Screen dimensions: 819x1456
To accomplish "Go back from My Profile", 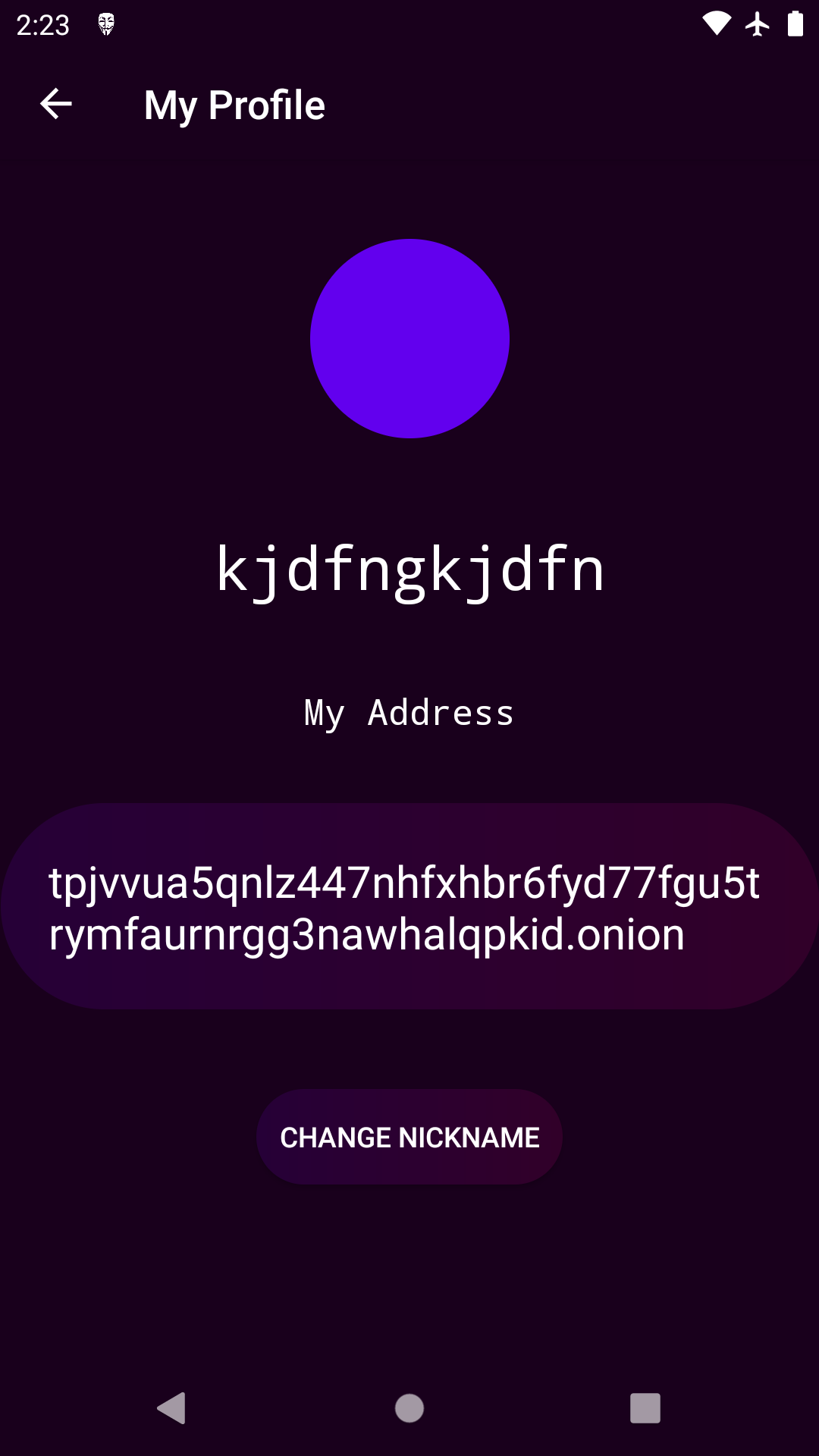I will 56,105.
